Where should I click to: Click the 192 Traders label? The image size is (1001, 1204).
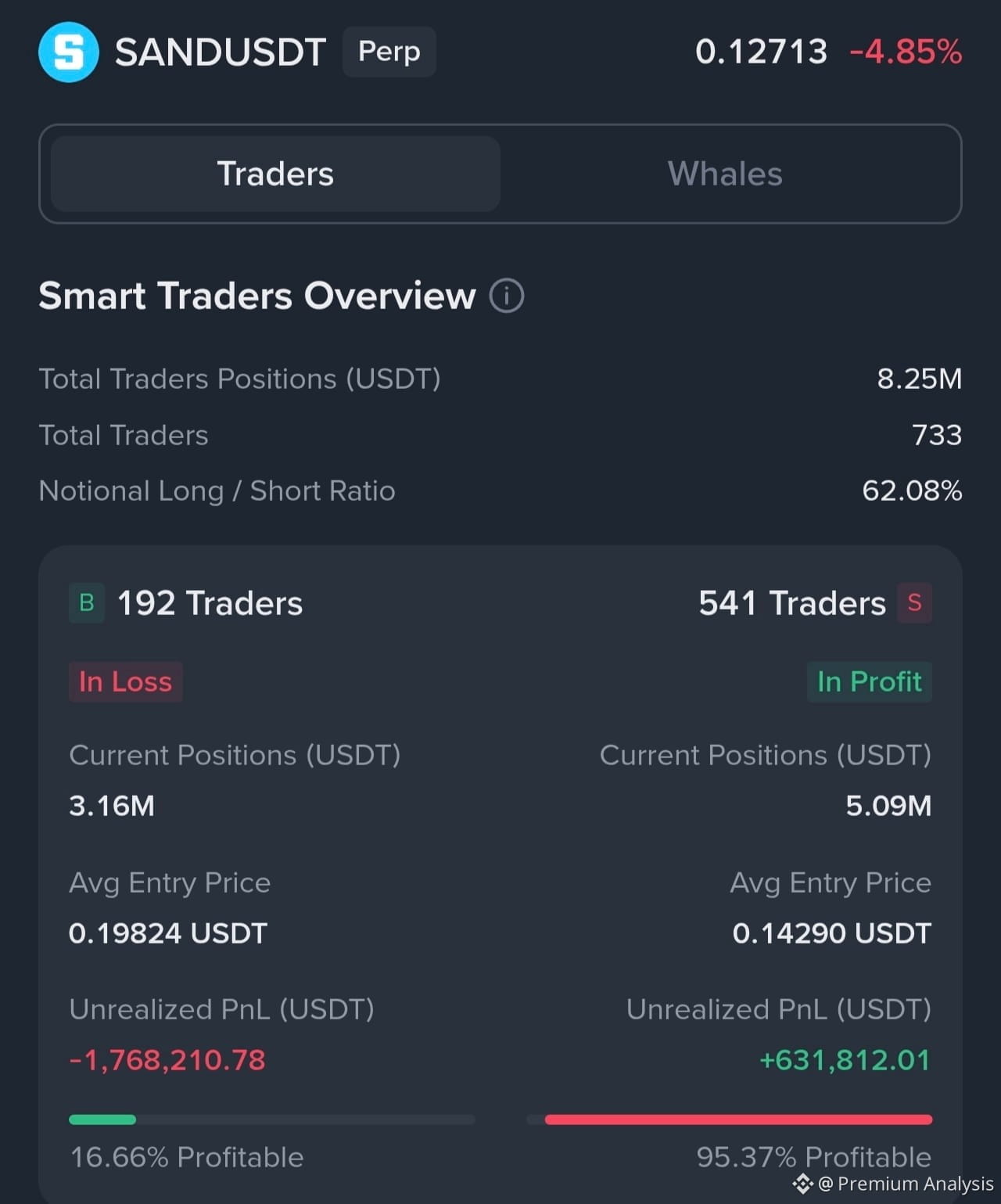tap(210, 602)
